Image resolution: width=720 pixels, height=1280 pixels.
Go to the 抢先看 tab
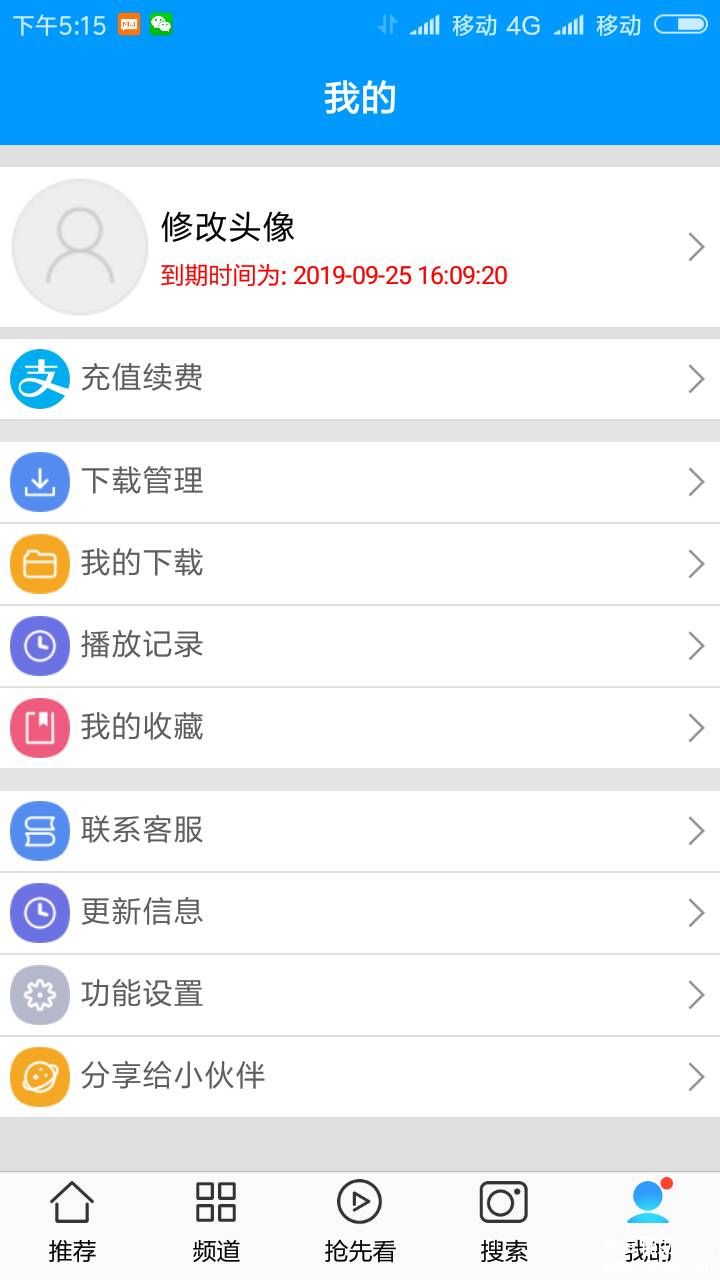(x=360, y=1222)
